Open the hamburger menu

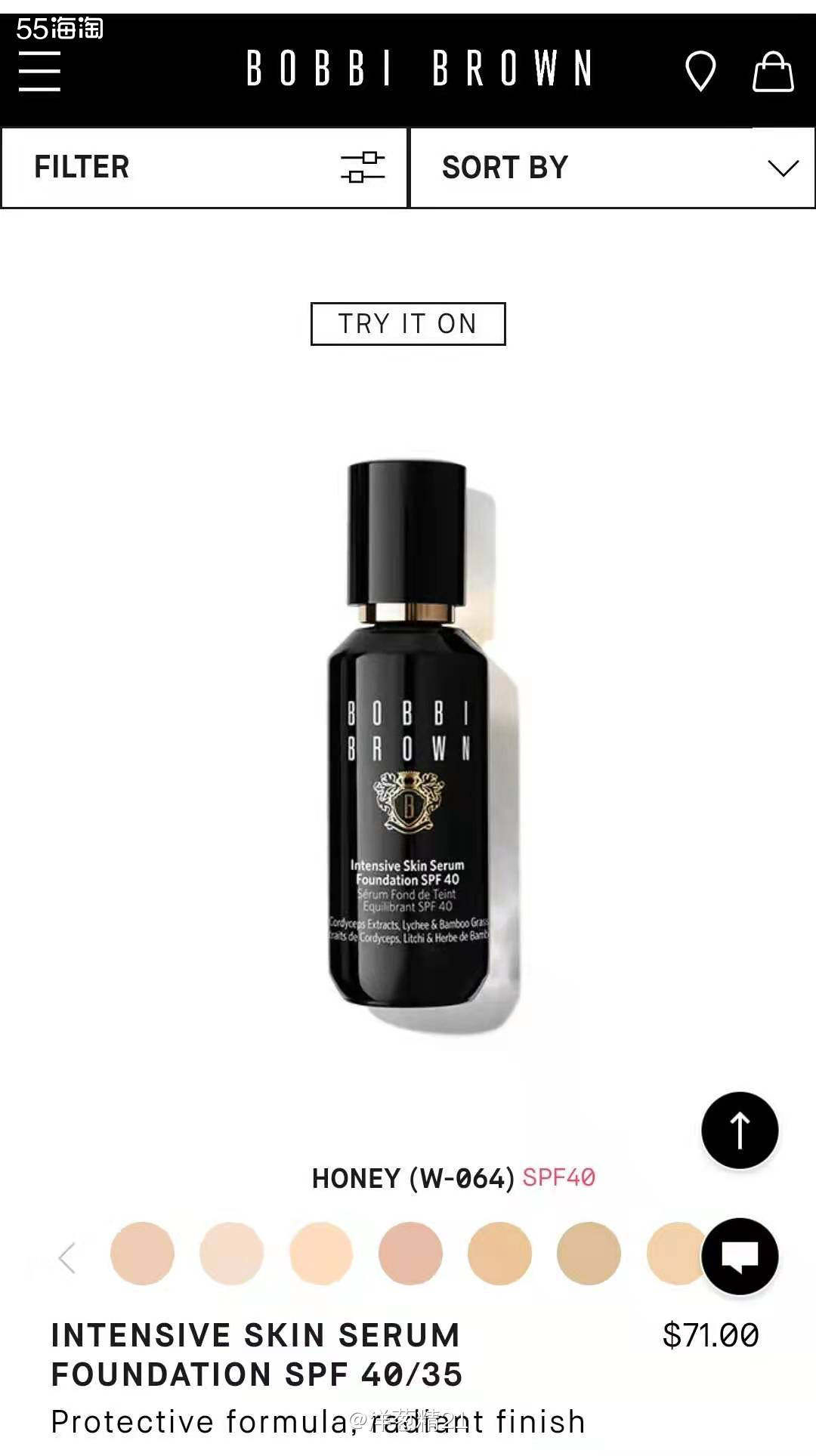(39, 72)
